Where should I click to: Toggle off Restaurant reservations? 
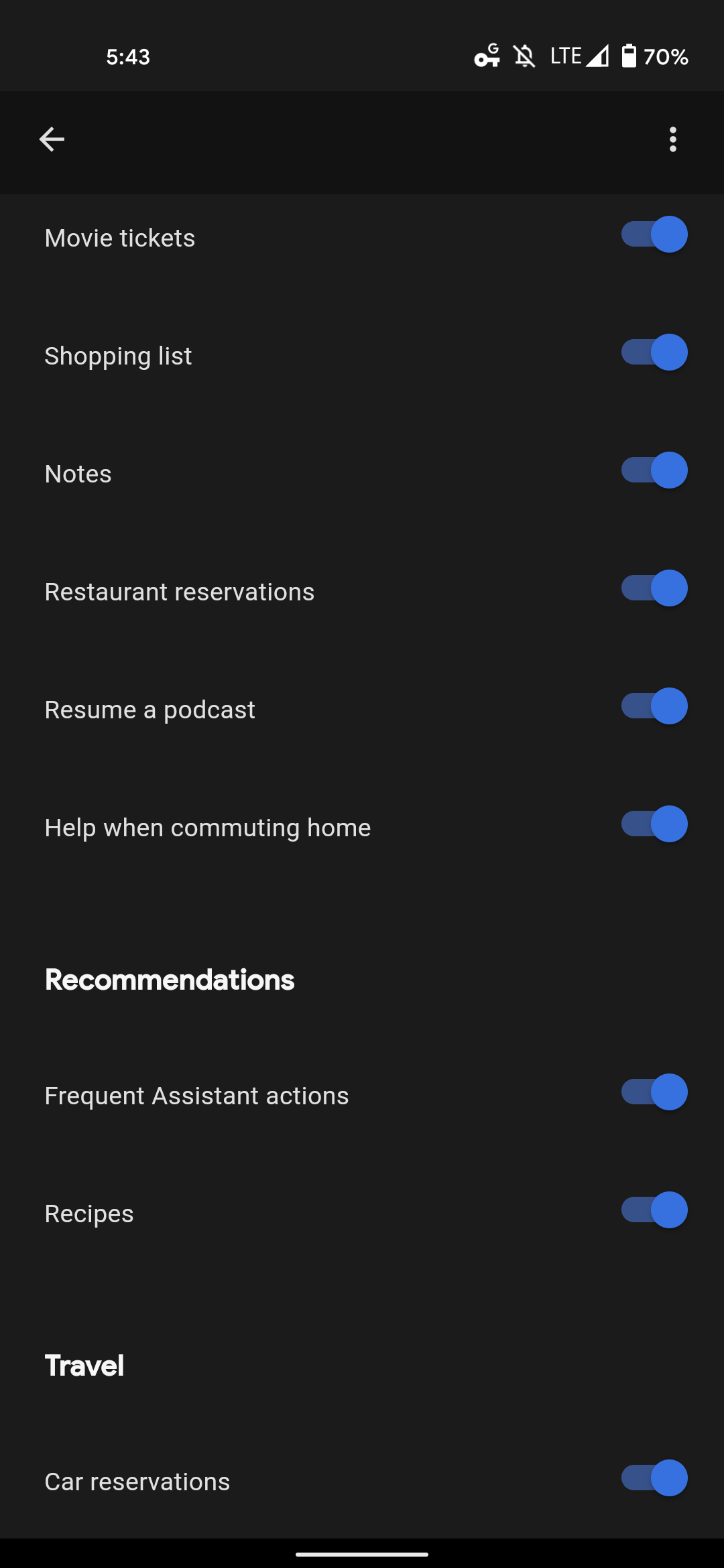[x=654, y=588]
